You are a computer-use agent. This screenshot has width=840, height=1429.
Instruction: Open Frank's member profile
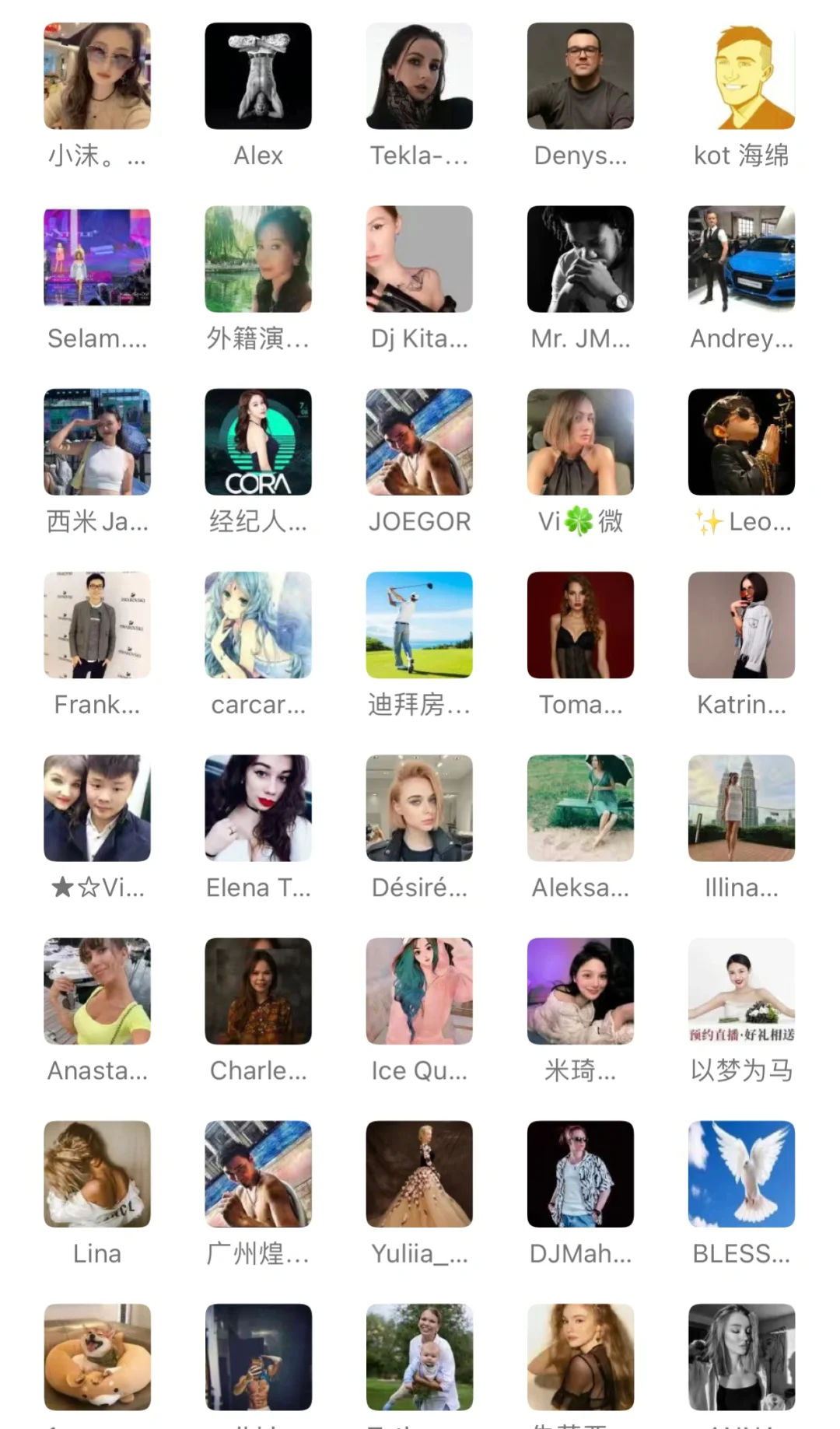tap(97, 625)
